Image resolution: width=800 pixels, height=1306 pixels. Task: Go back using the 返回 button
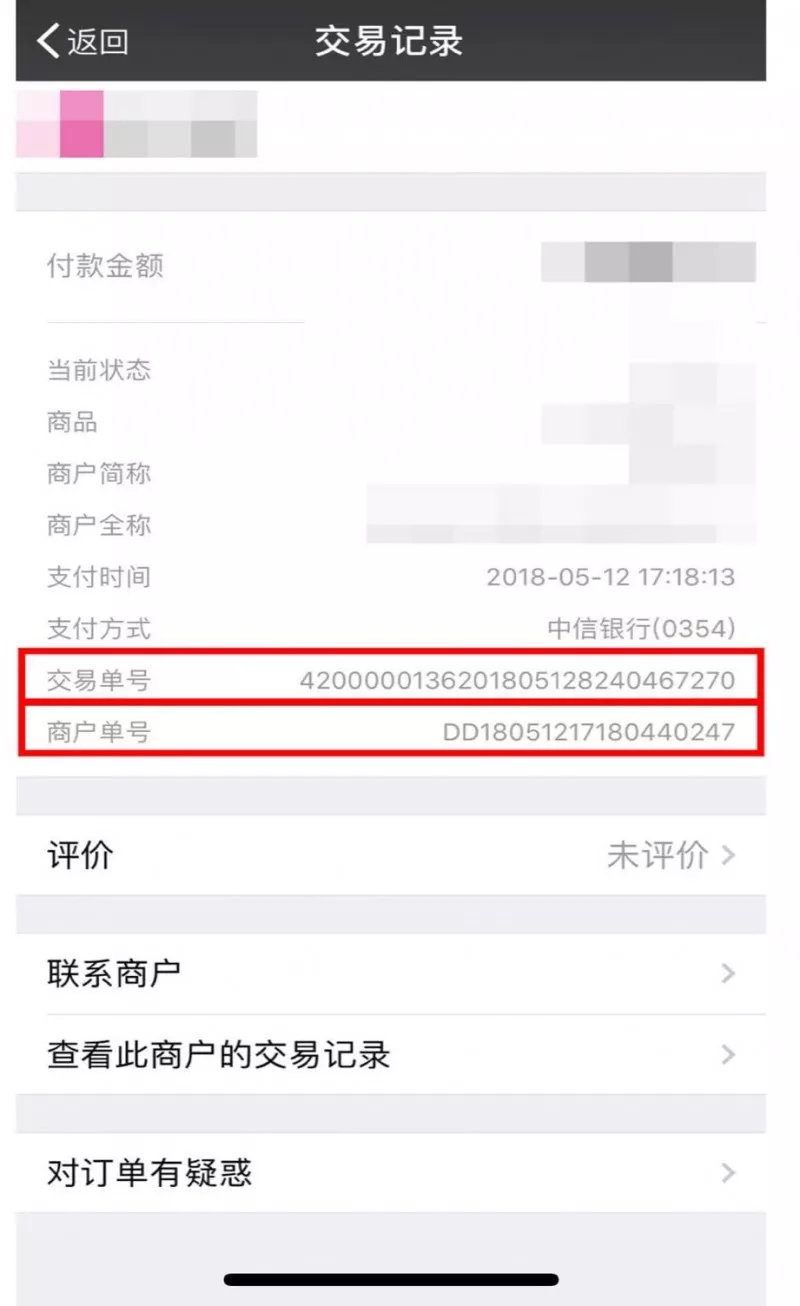83,41
